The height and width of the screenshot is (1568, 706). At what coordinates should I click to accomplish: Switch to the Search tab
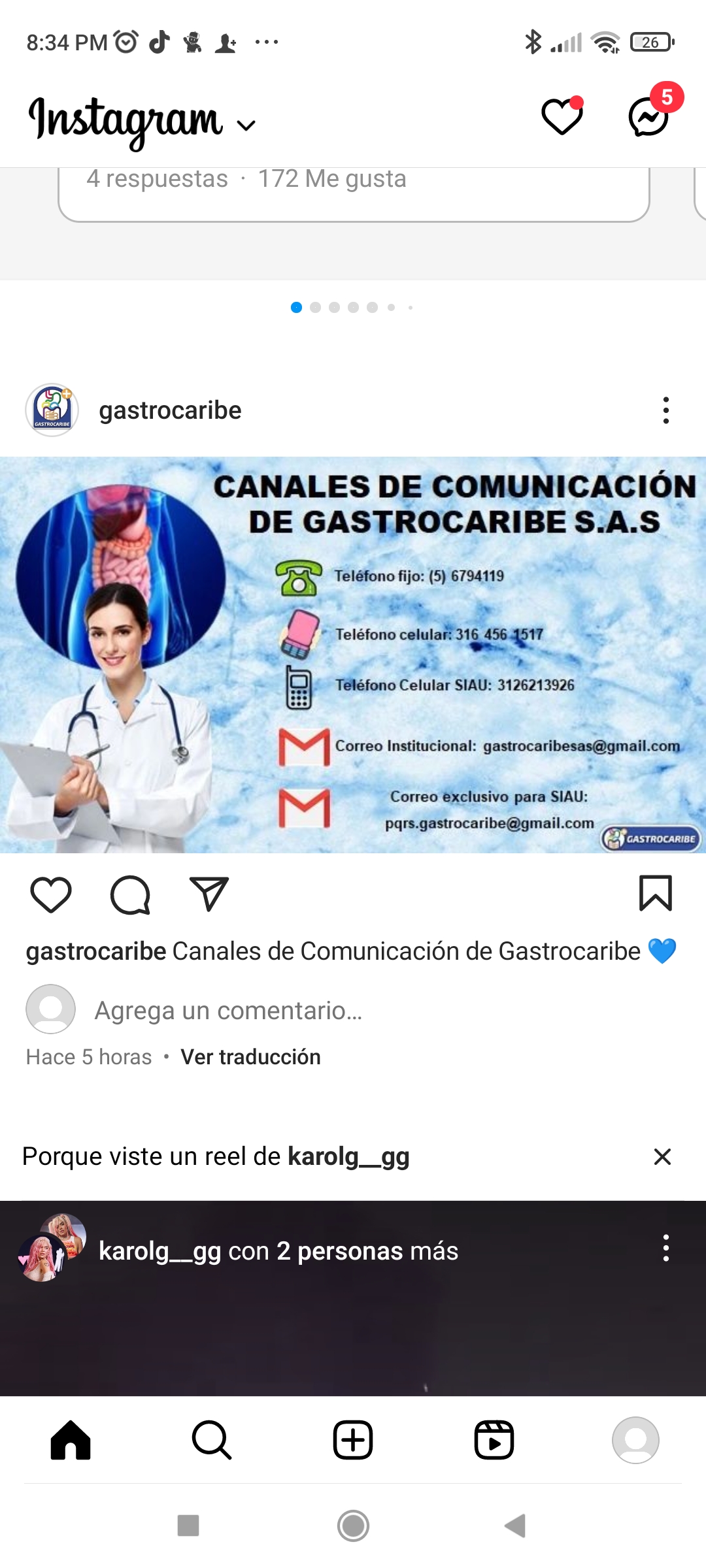[x=212, y=1440]
